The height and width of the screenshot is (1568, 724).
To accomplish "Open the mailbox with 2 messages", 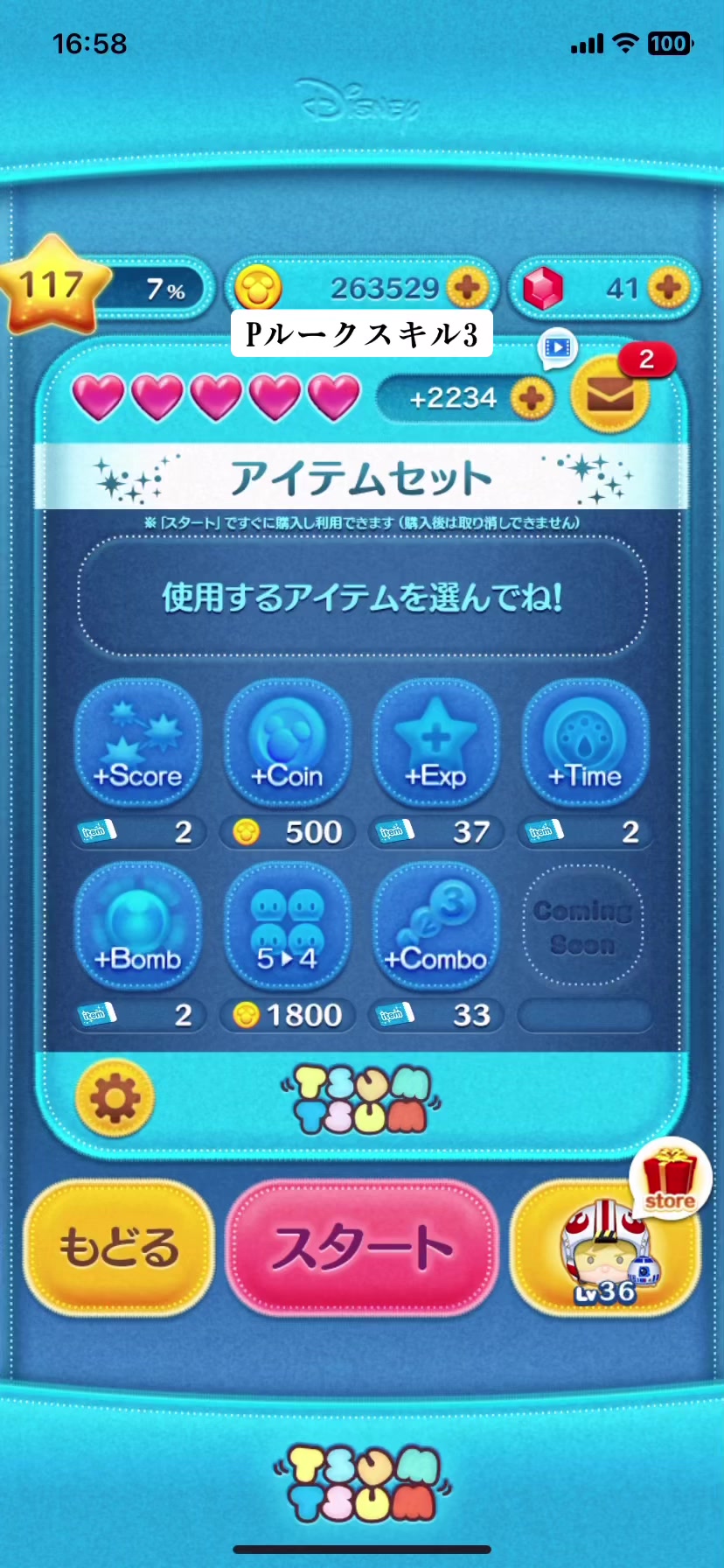I will 610,396.
